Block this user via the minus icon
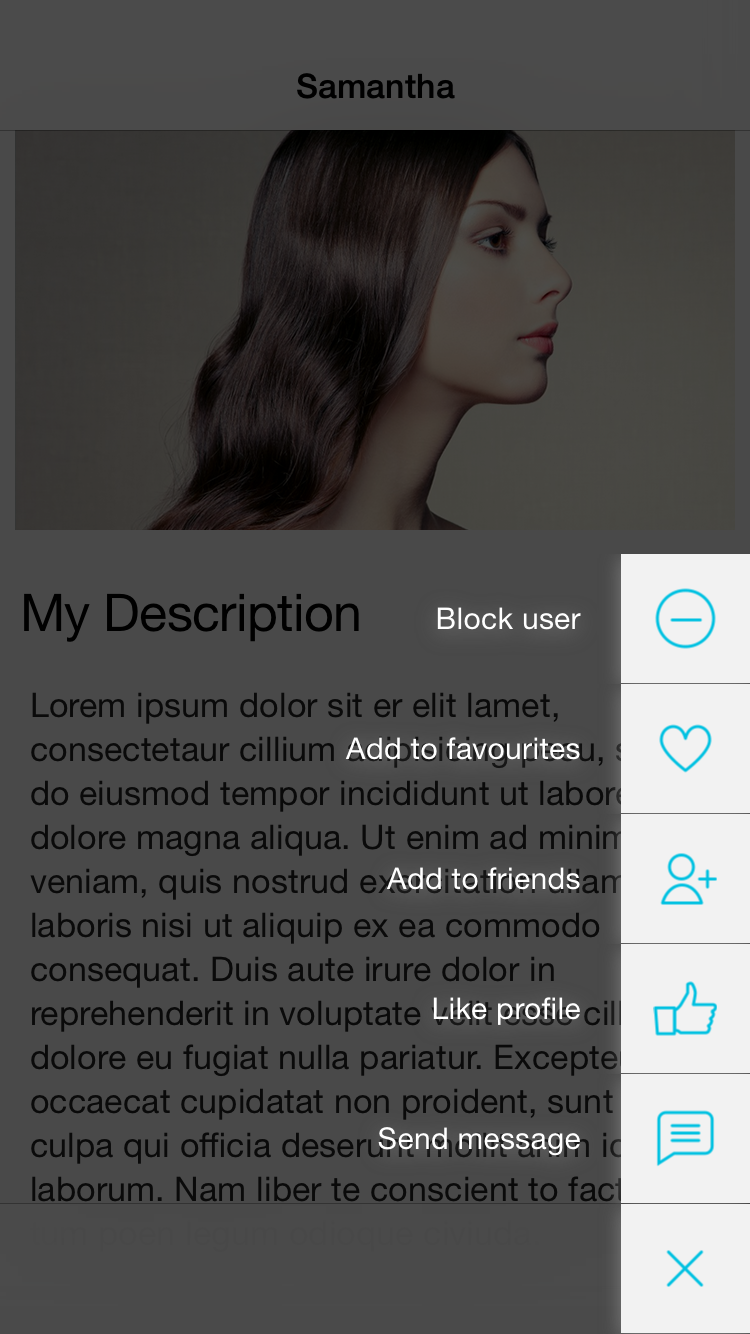 (x=685, y=619)
